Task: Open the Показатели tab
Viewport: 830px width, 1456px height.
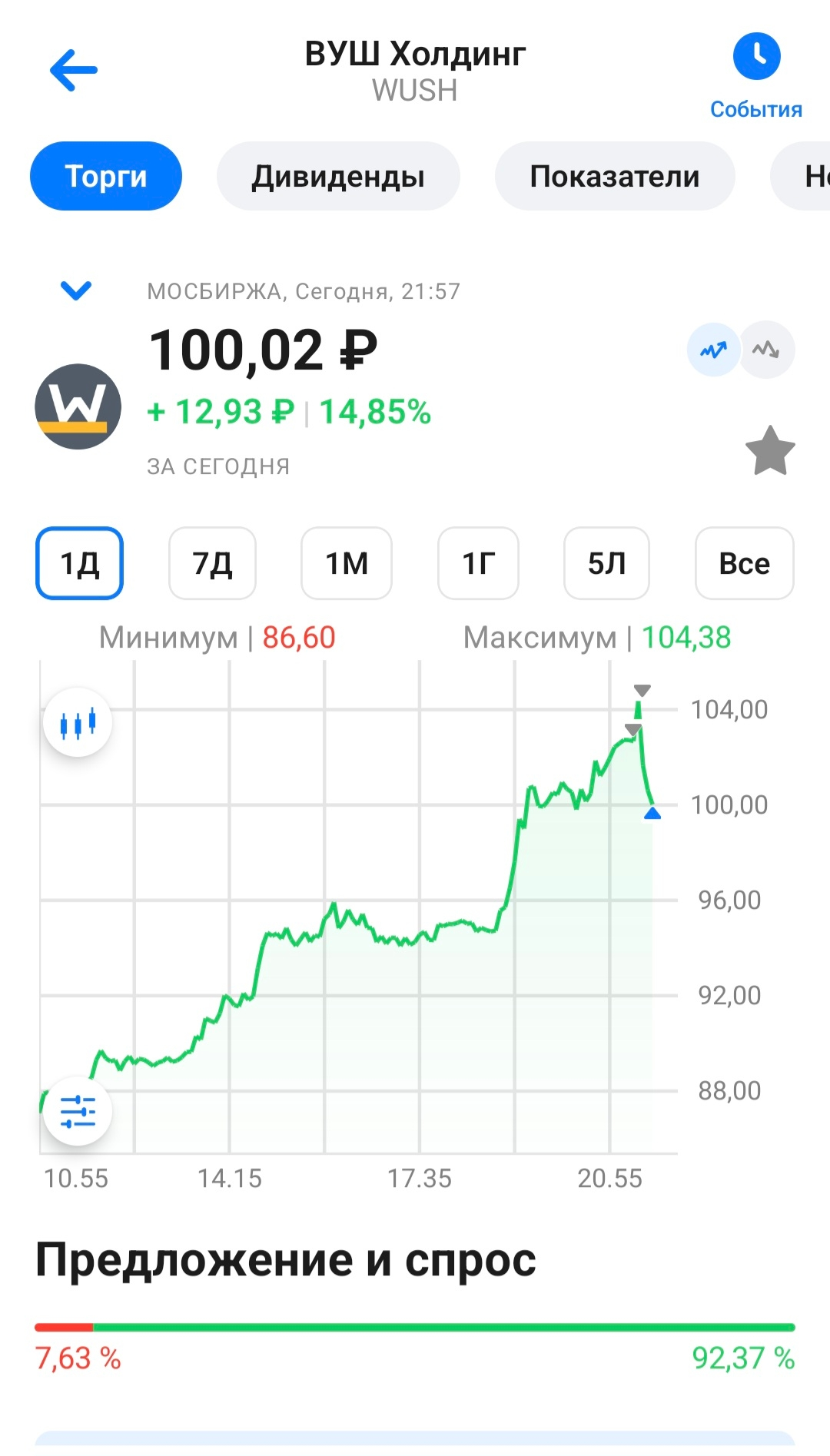Action: pos(615,176)
